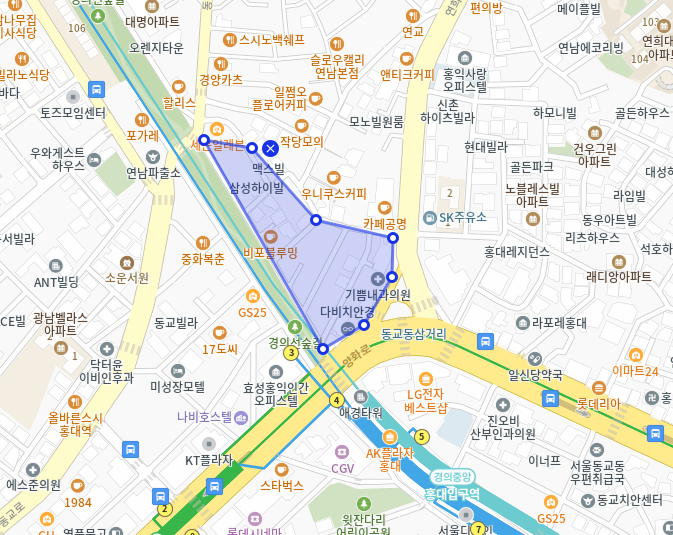Tap the 연남파출소 police marker

(x=152, y=156)
